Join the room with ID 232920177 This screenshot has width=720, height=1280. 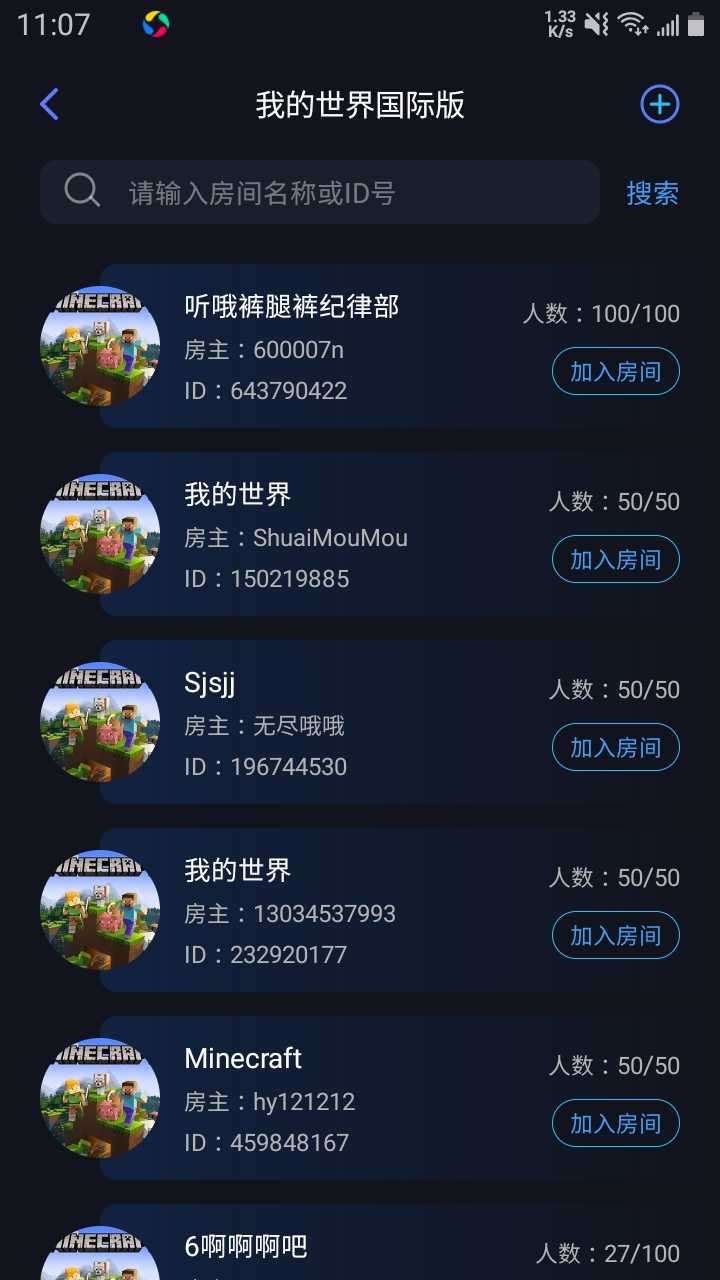pos(615,935)
